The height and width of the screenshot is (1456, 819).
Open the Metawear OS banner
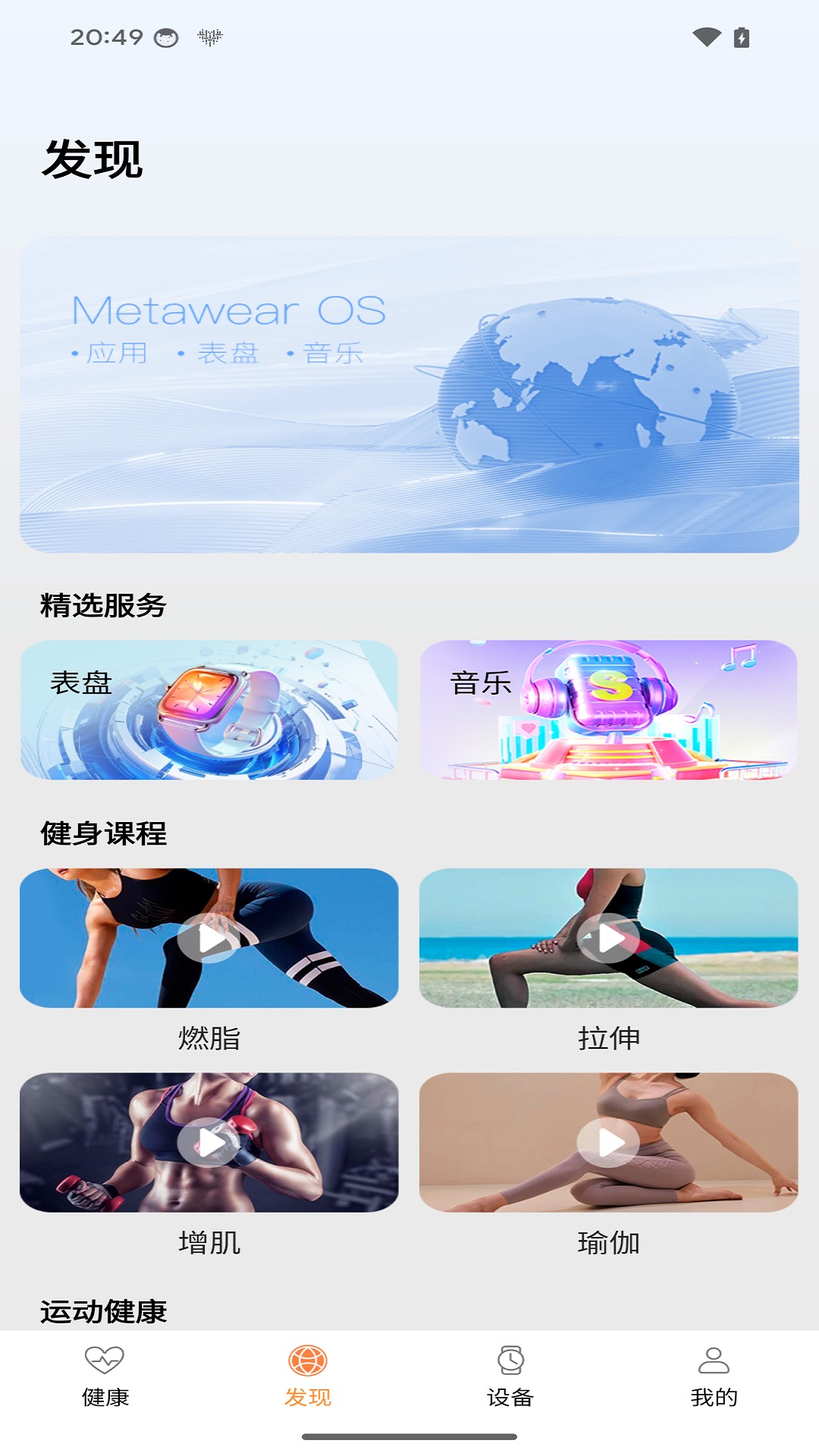point(409,394)
